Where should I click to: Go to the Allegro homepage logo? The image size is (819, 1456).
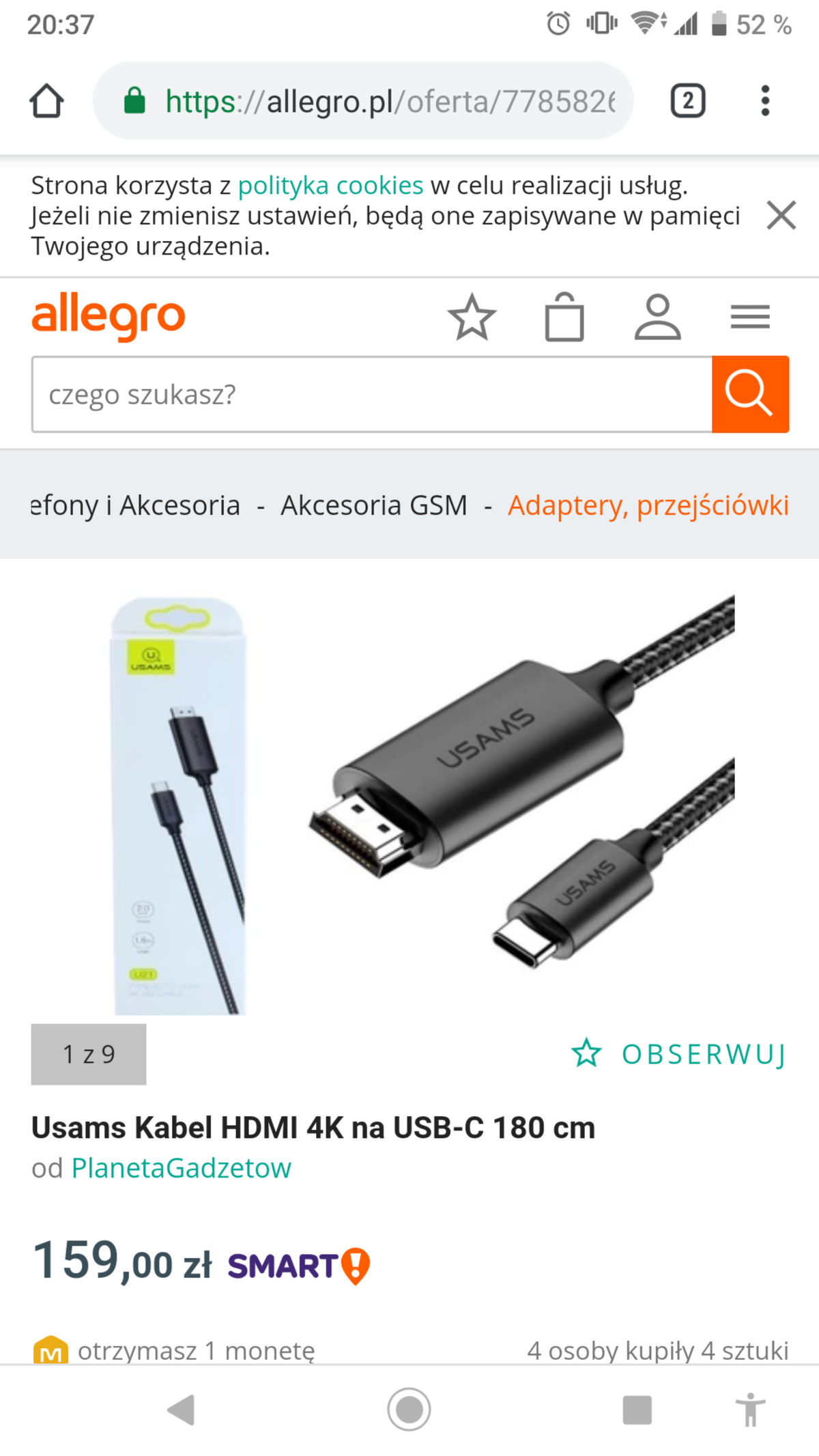pyautogui.click(x=109, y=316)
